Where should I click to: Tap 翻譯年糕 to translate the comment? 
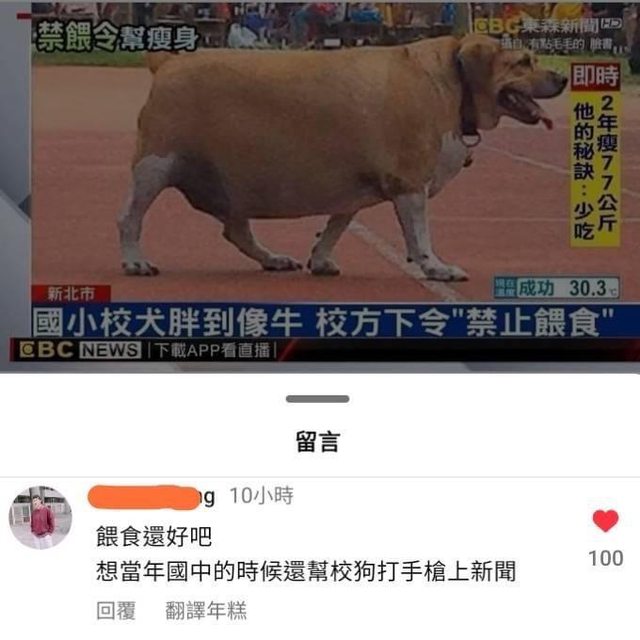[206, 610]
